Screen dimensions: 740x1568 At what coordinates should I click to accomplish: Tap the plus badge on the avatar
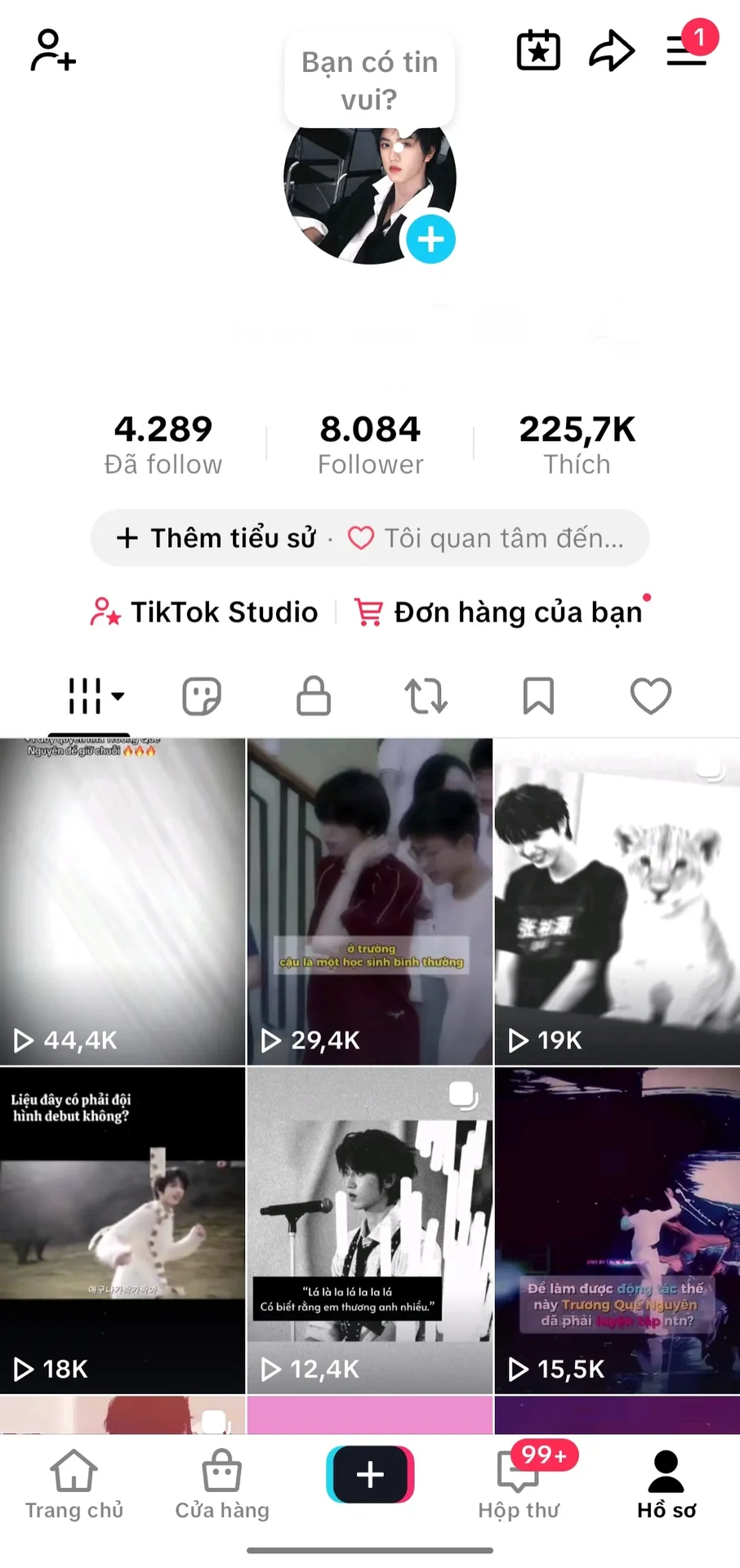pos(430,239)
